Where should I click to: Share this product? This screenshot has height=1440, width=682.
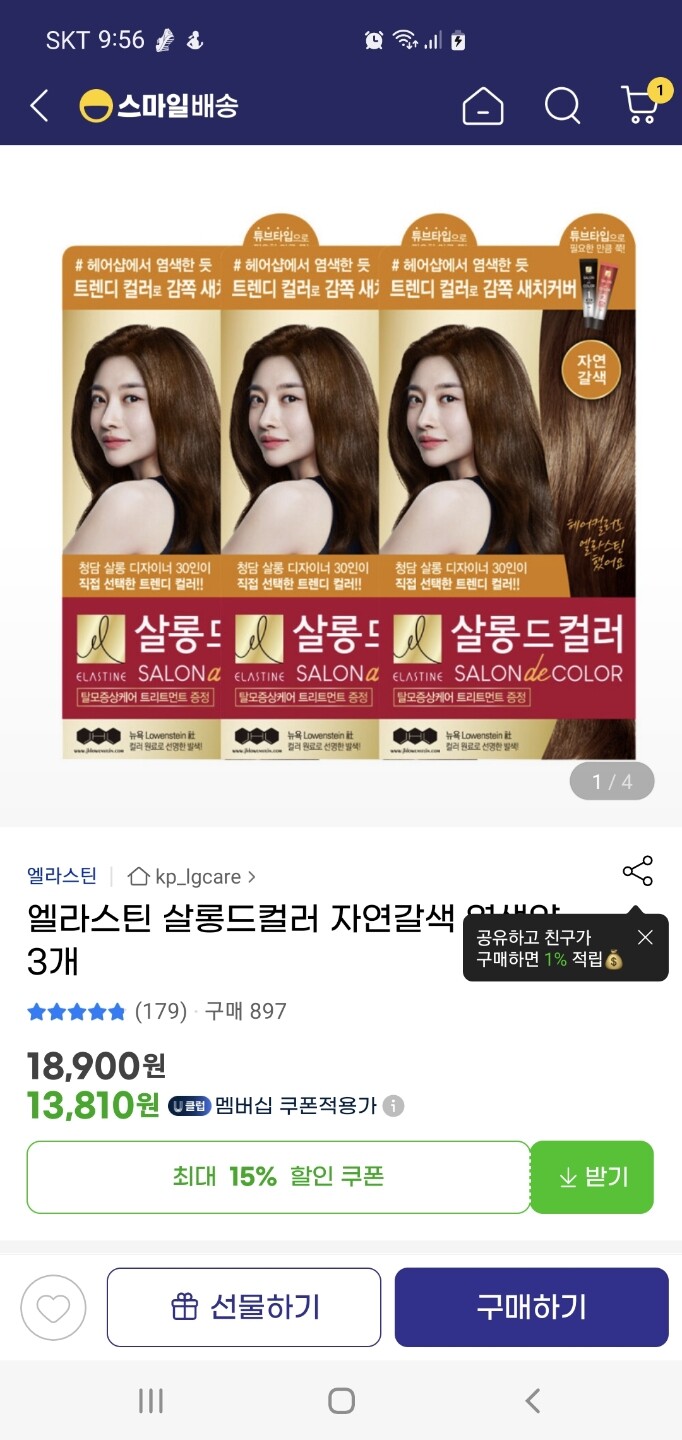637,871
